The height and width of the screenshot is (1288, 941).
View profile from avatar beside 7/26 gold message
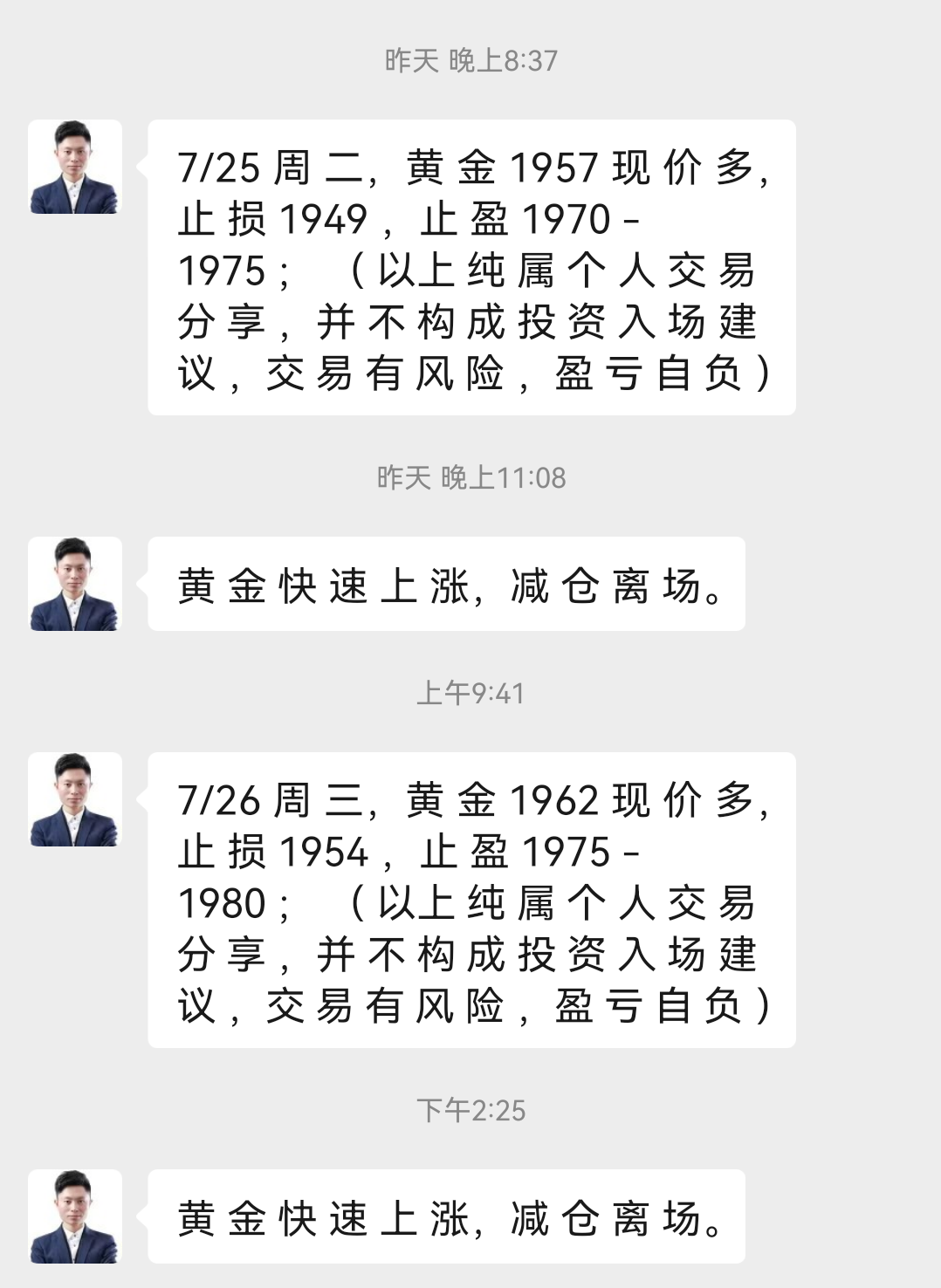click(74, 799)
